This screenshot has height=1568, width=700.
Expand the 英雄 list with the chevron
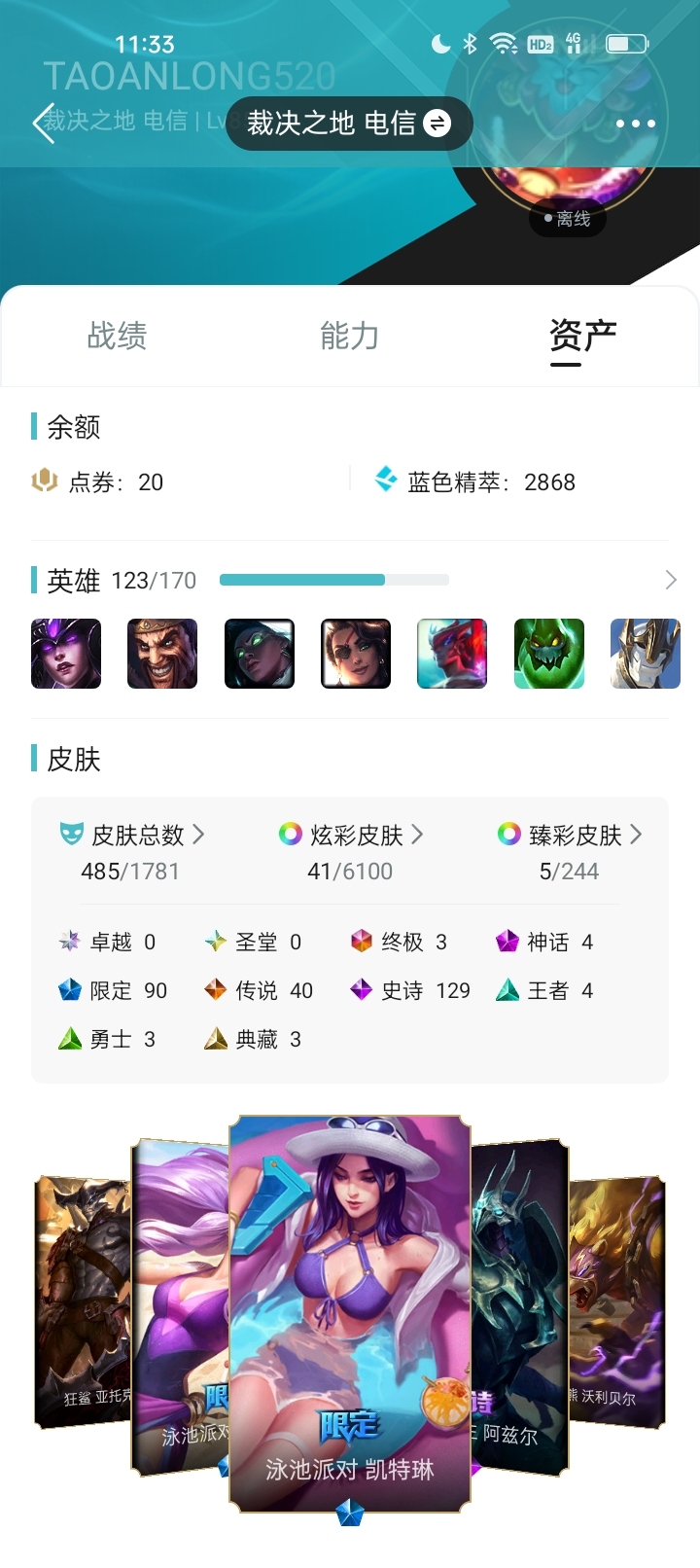pos(670,581)
